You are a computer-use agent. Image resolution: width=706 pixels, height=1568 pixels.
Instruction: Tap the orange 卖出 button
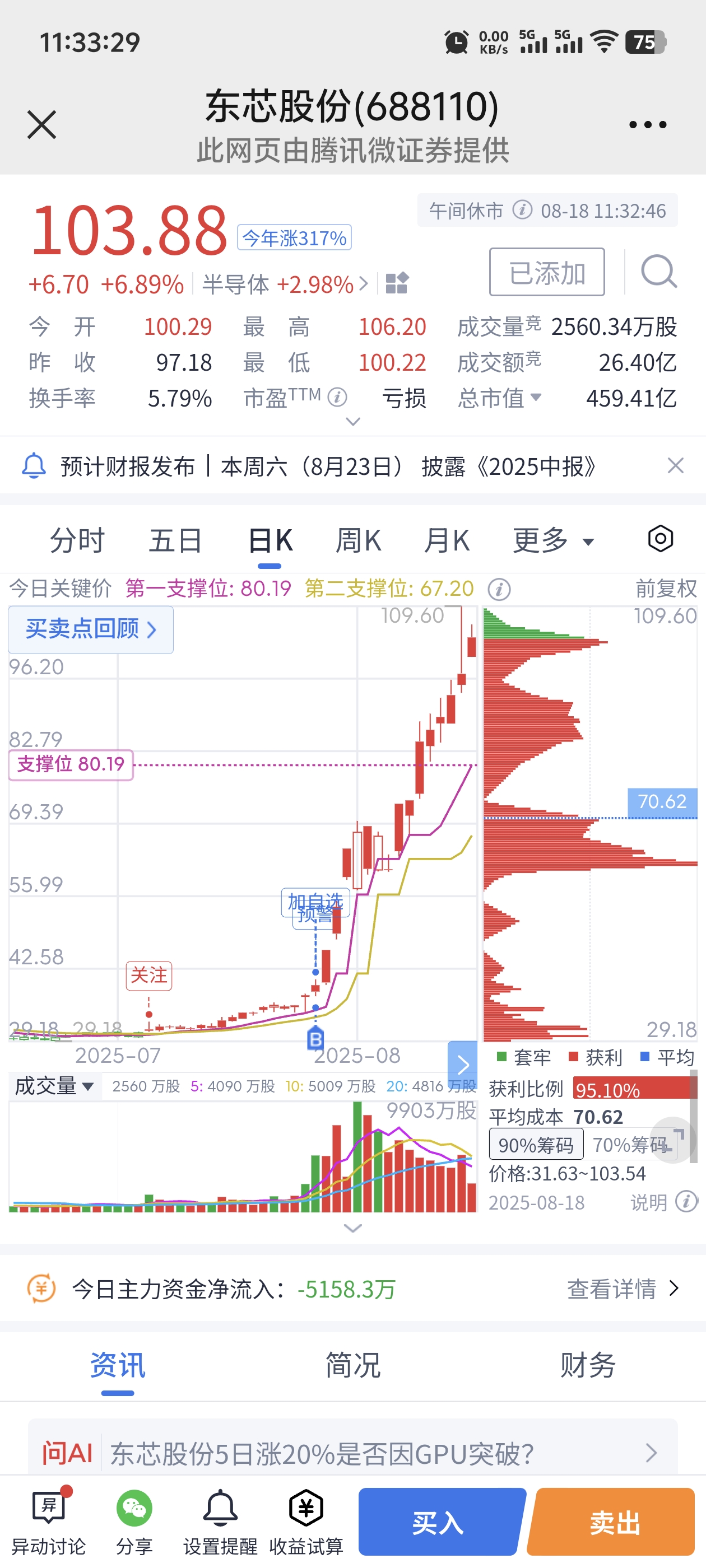click(613, 1521)
